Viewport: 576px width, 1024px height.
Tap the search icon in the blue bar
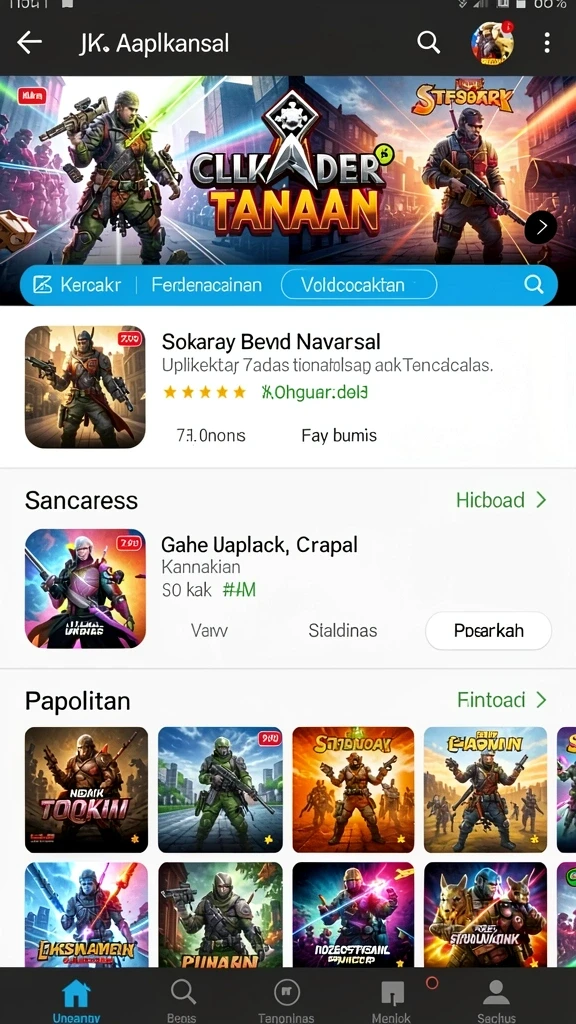(x=534, y=284)
